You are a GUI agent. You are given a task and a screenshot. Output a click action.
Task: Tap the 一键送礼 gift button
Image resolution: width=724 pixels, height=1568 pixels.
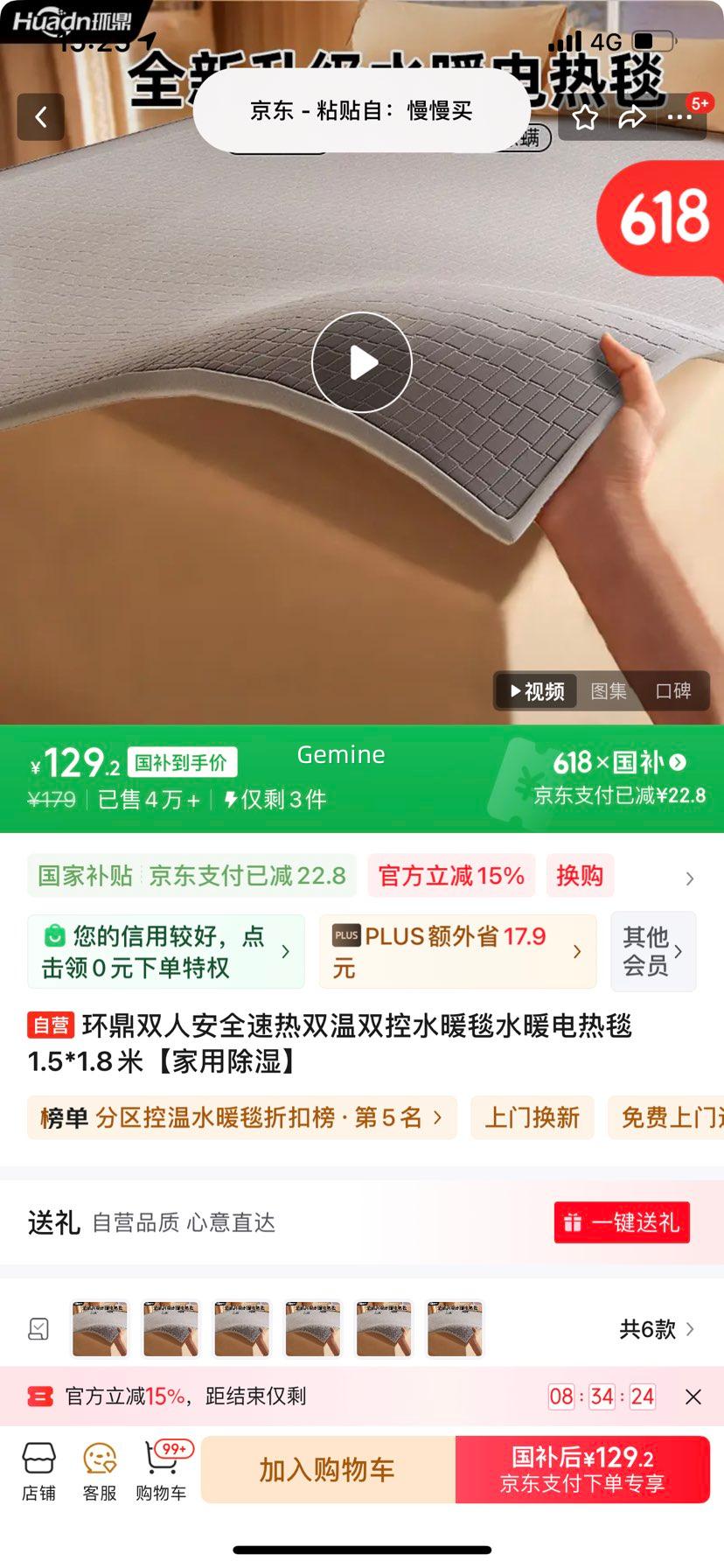pyautogui.click(x=622, y=1222)
